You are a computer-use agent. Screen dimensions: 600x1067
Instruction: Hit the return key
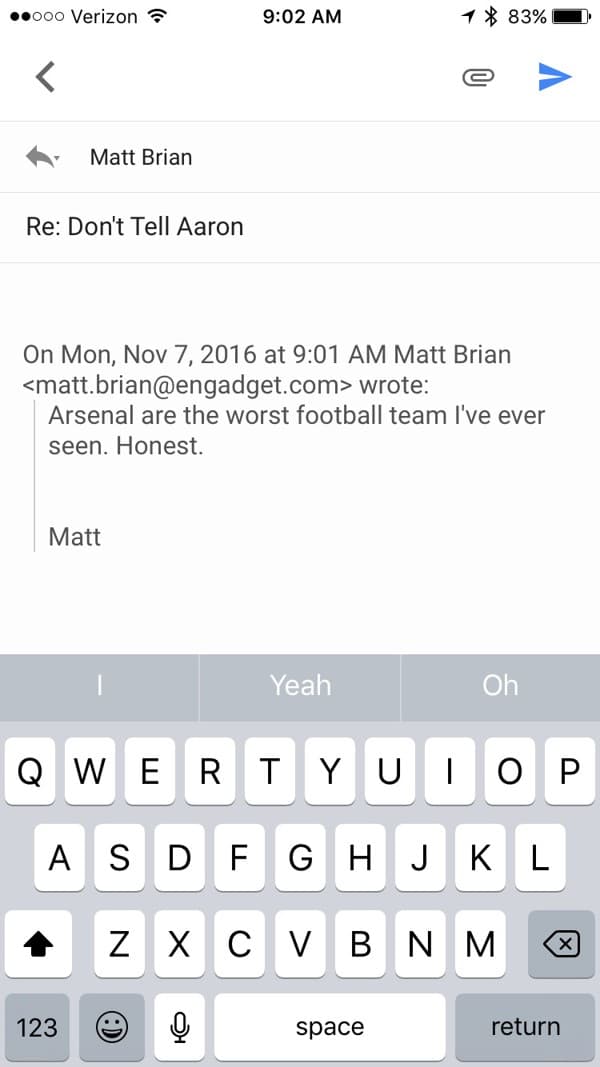[525, 1027]
